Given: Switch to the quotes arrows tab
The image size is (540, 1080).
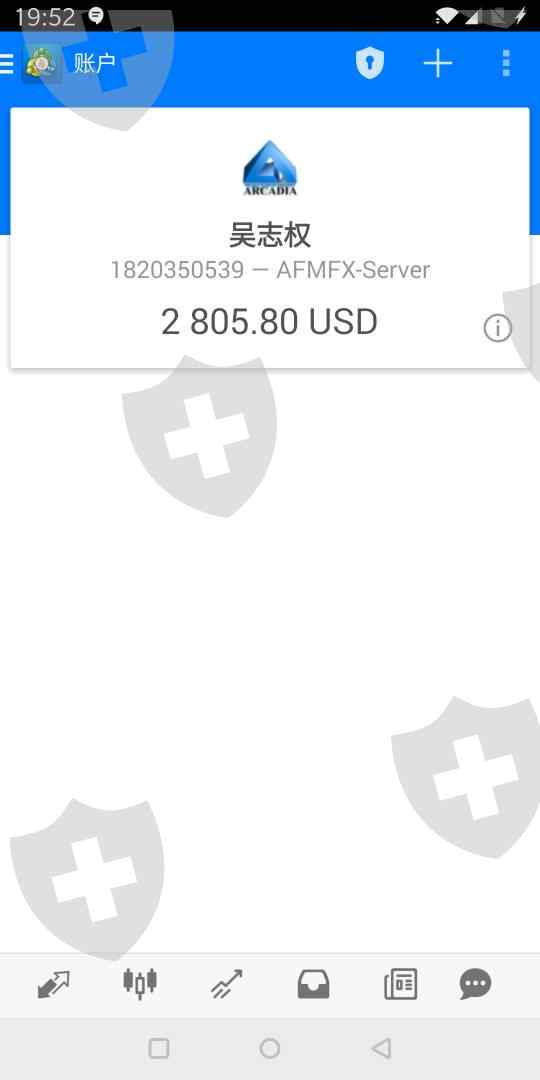Looking at the screenshot, I should [54, 984].
